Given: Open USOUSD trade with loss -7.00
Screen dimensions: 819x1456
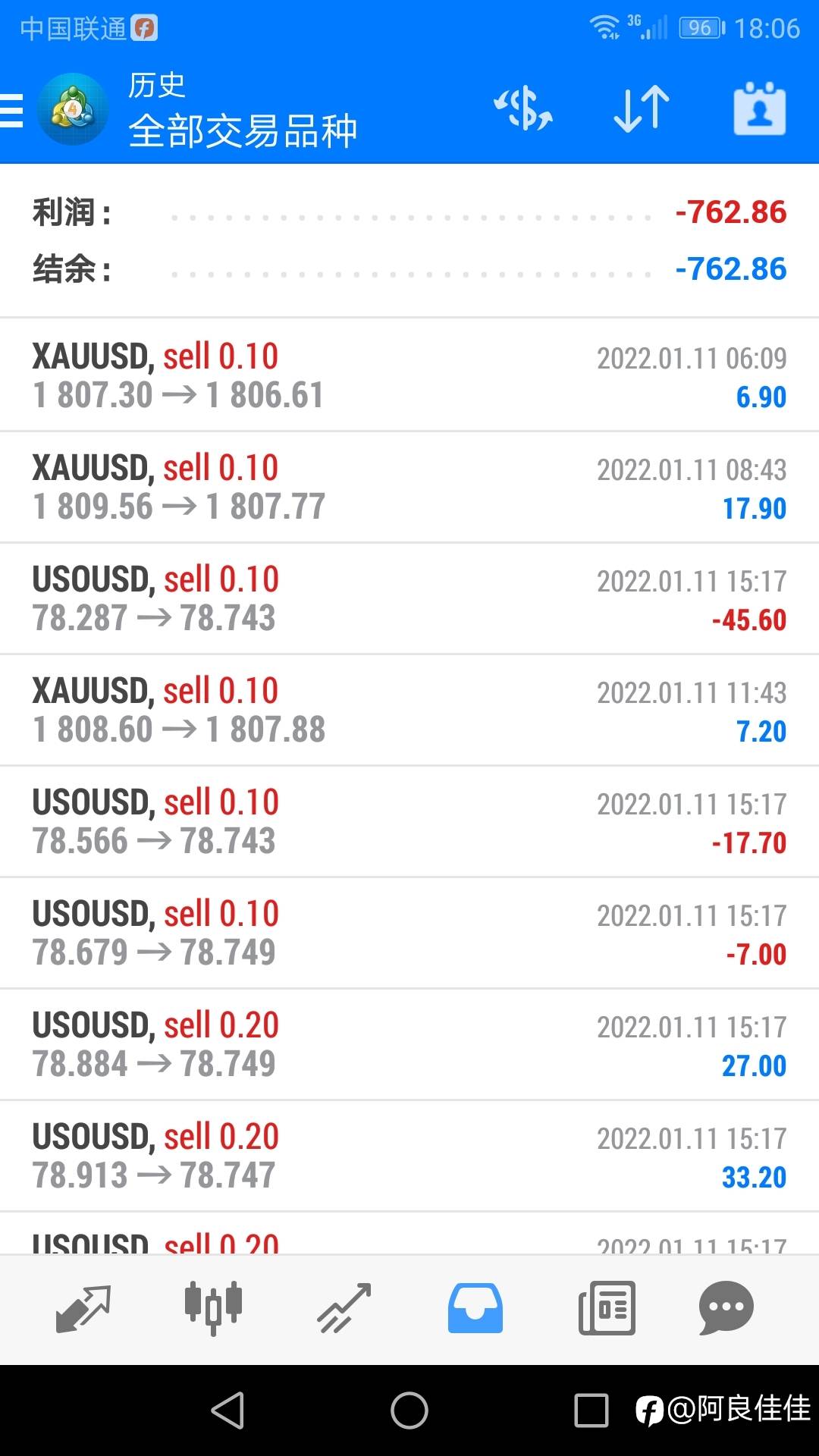Looking at the screenshot, I should tap(409, 933).
